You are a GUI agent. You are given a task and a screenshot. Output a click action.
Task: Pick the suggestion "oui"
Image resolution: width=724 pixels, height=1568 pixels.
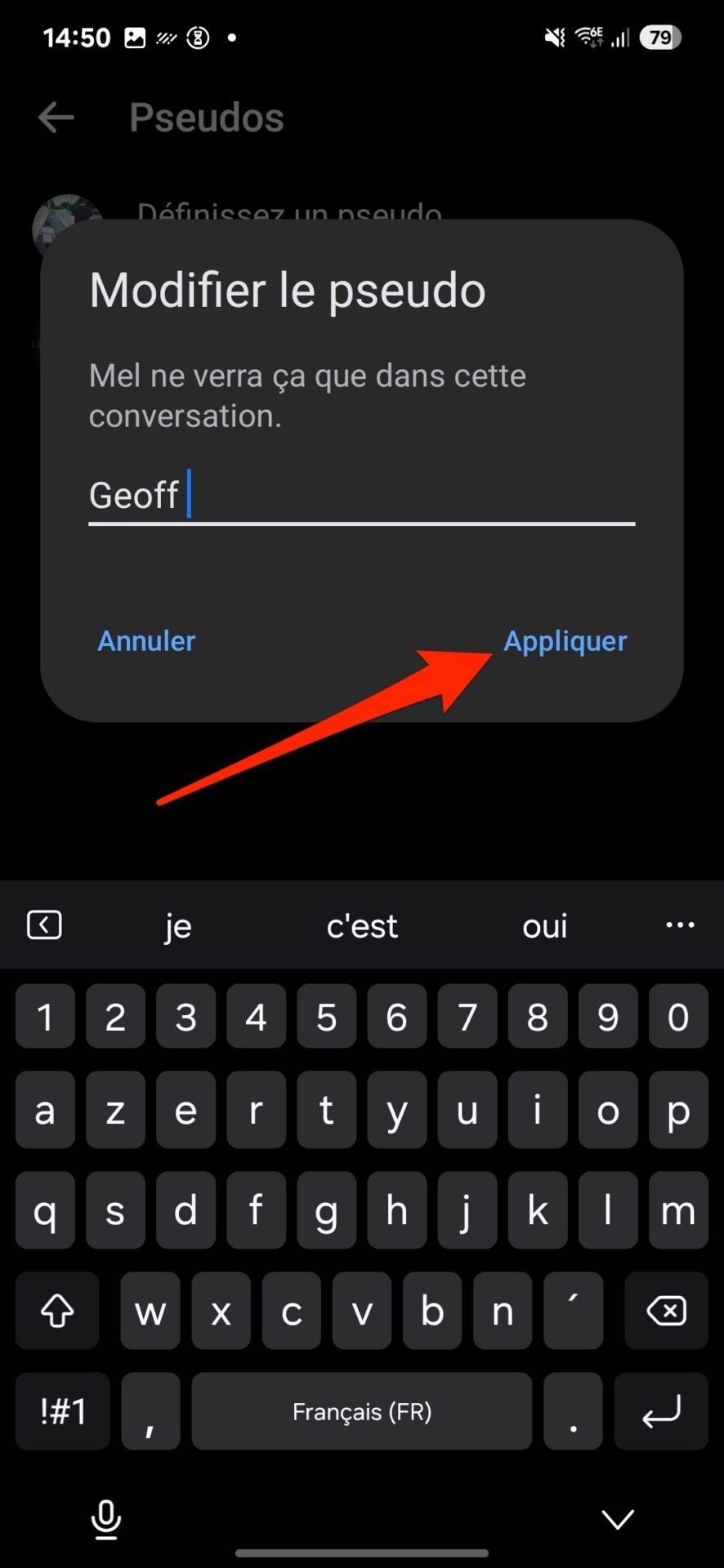[x=545, y=926]
